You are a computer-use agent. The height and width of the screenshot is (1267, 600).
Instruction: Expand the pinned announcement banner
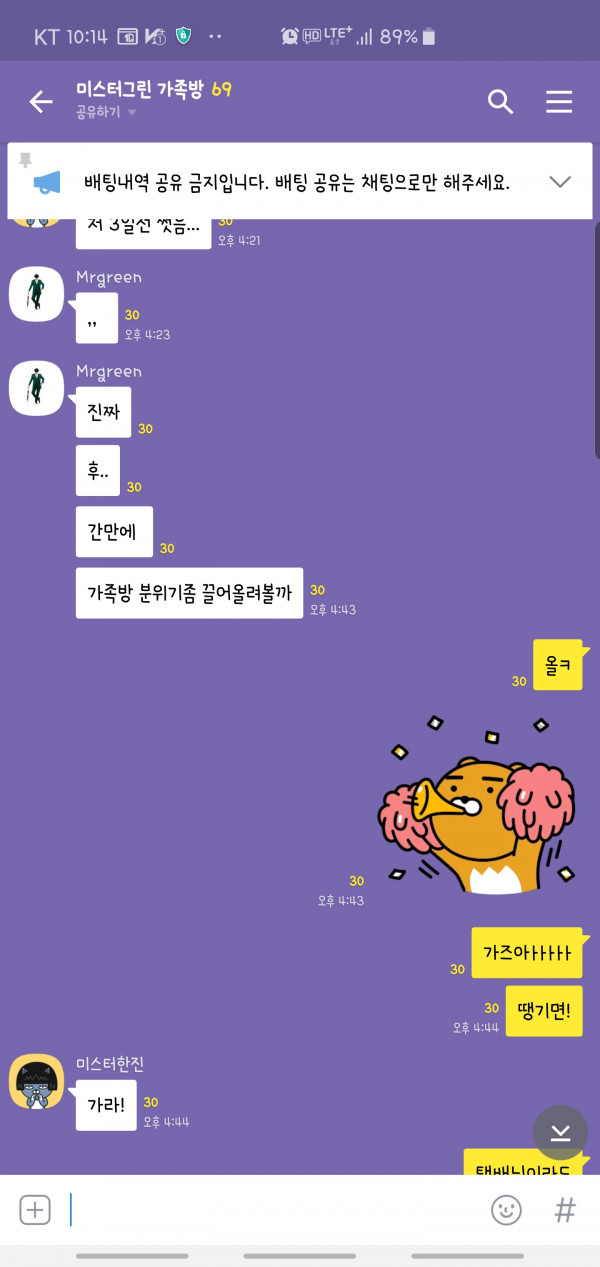(x=560, y=182)
